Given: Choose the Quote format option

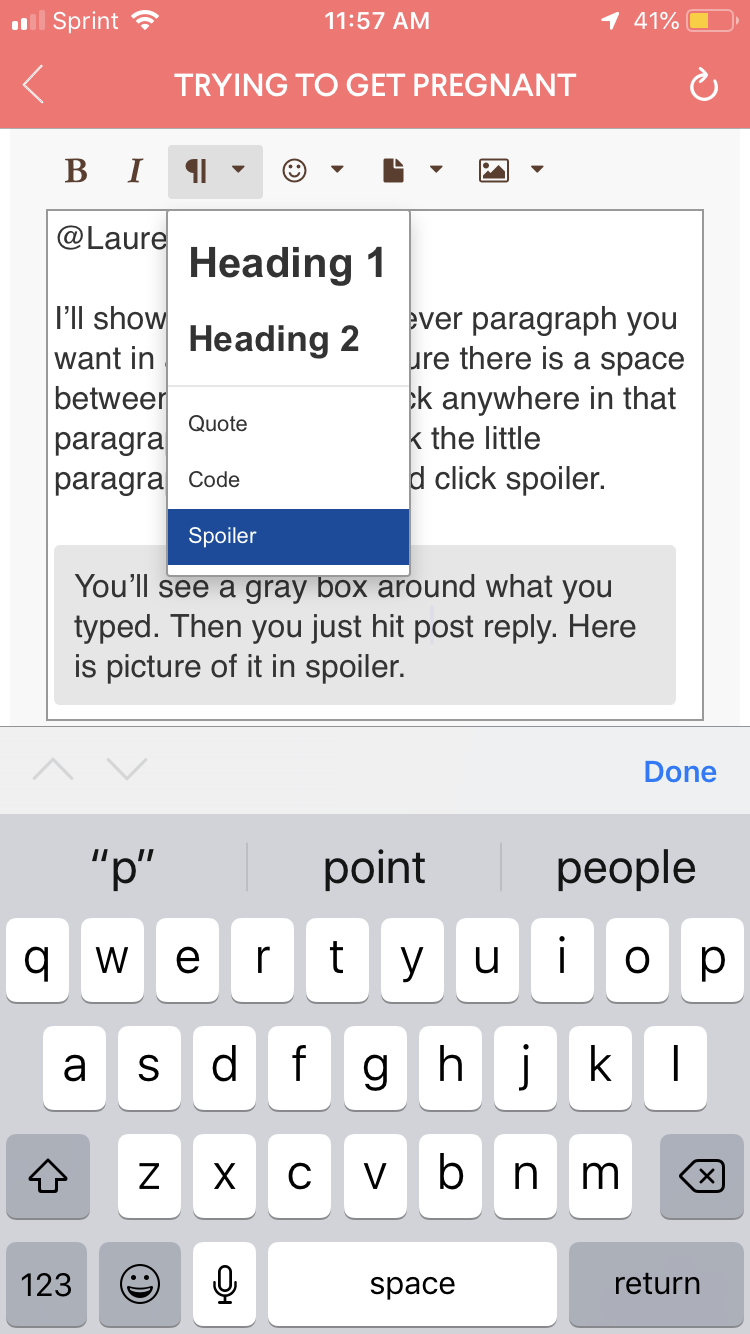Looking at the screenshot, I should pyautogui.click(x=288, y=424).
